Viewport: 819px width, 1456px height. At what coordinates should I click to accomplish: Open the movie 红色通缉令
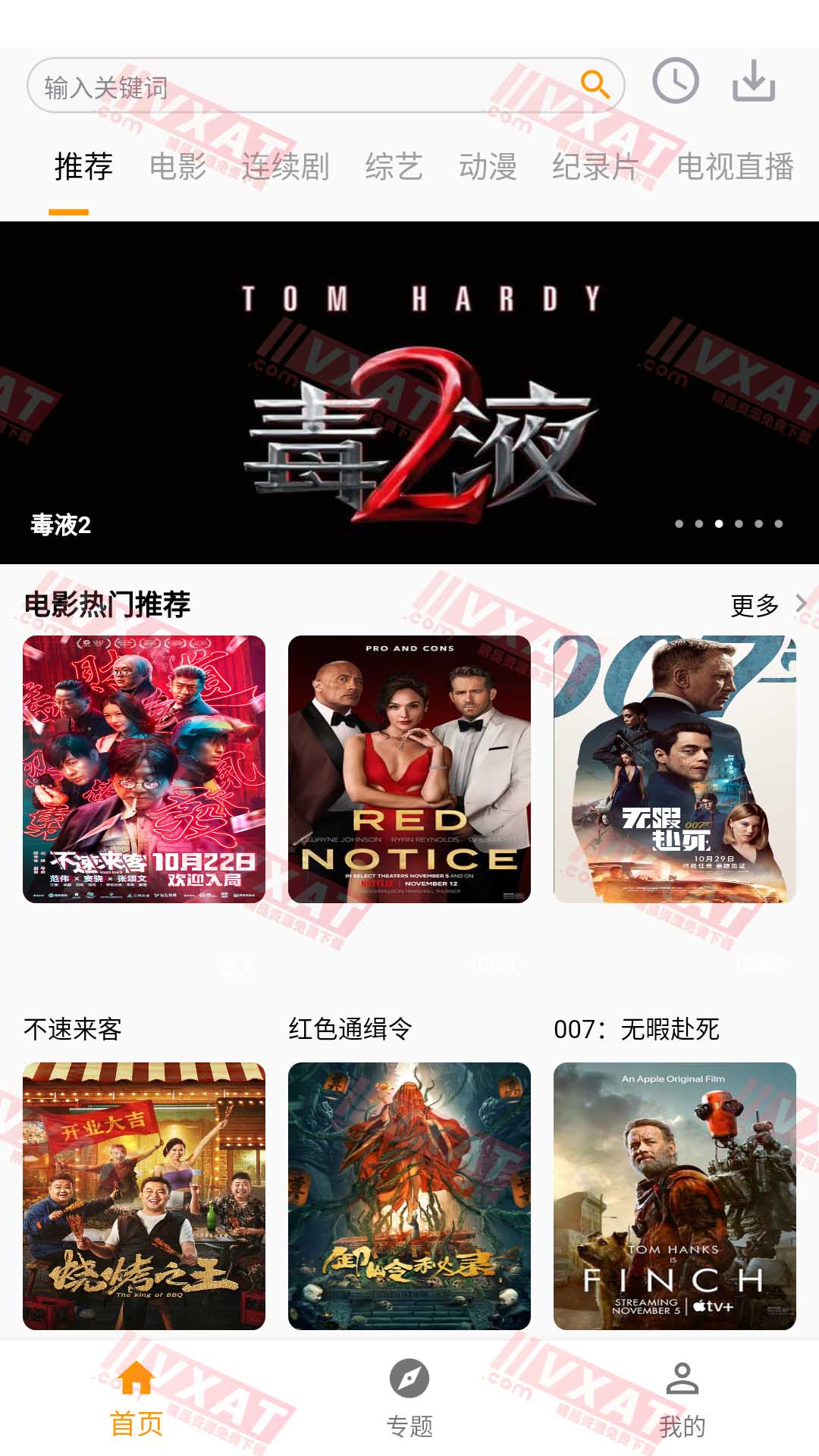tap(409, 769)
